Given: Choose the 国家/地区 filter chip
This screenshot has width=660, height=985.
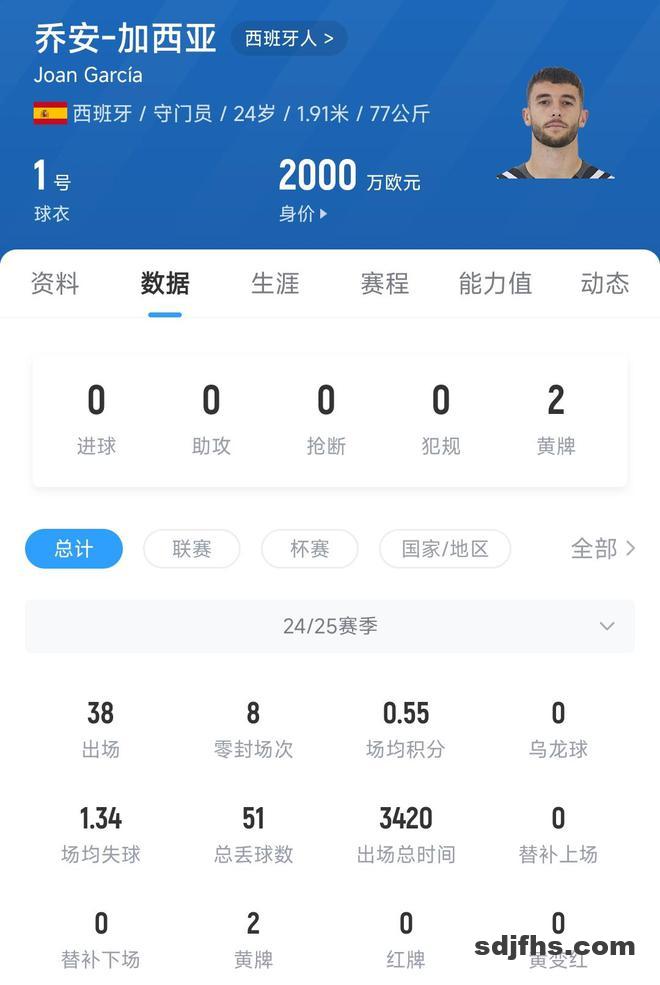Looking at the screenshot, I should pyautogui.click(x=445, y=549).
